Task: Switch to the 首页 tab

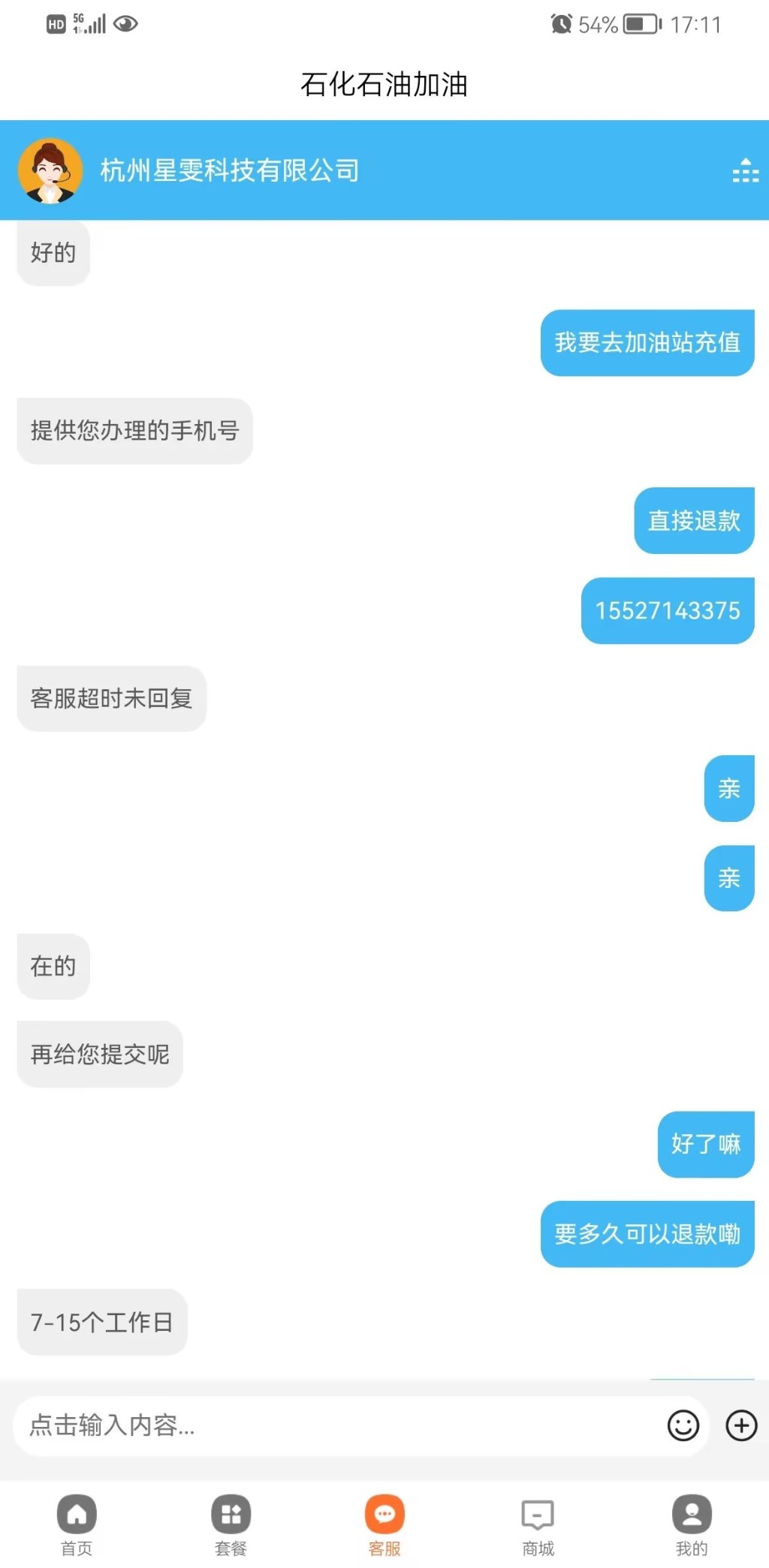Action: (x=77, y=1524)
